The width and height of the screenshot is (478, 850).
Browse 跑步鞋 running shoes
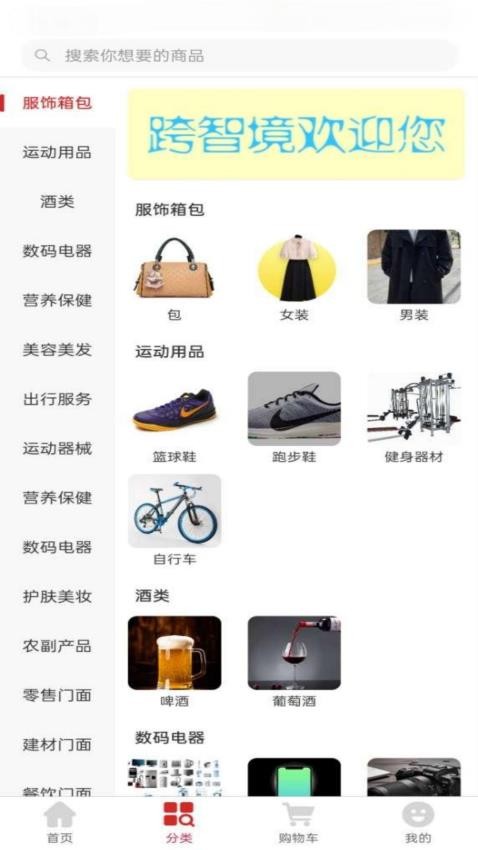(294, 417)
